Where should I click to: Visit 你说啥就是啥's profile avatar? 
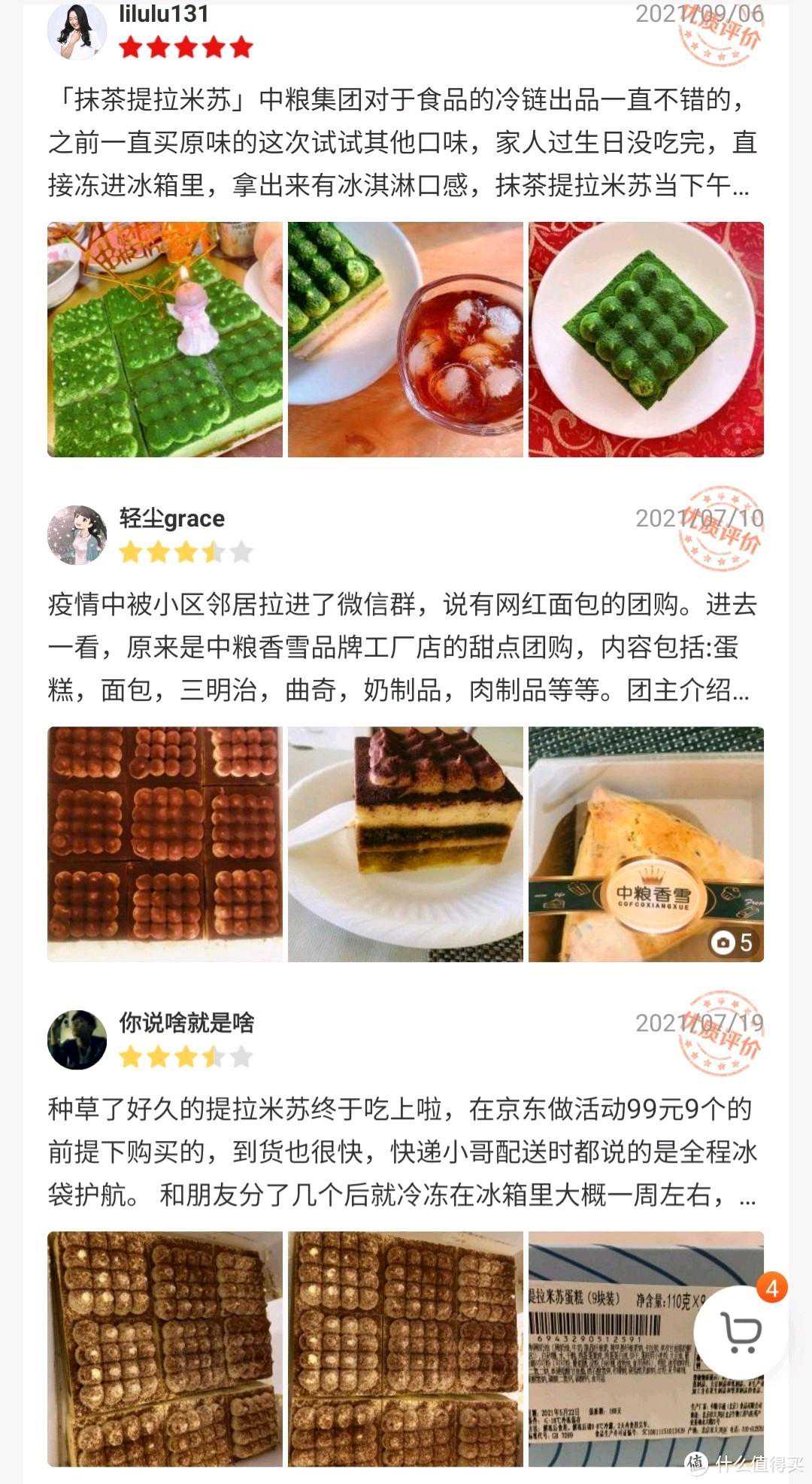77,1039
